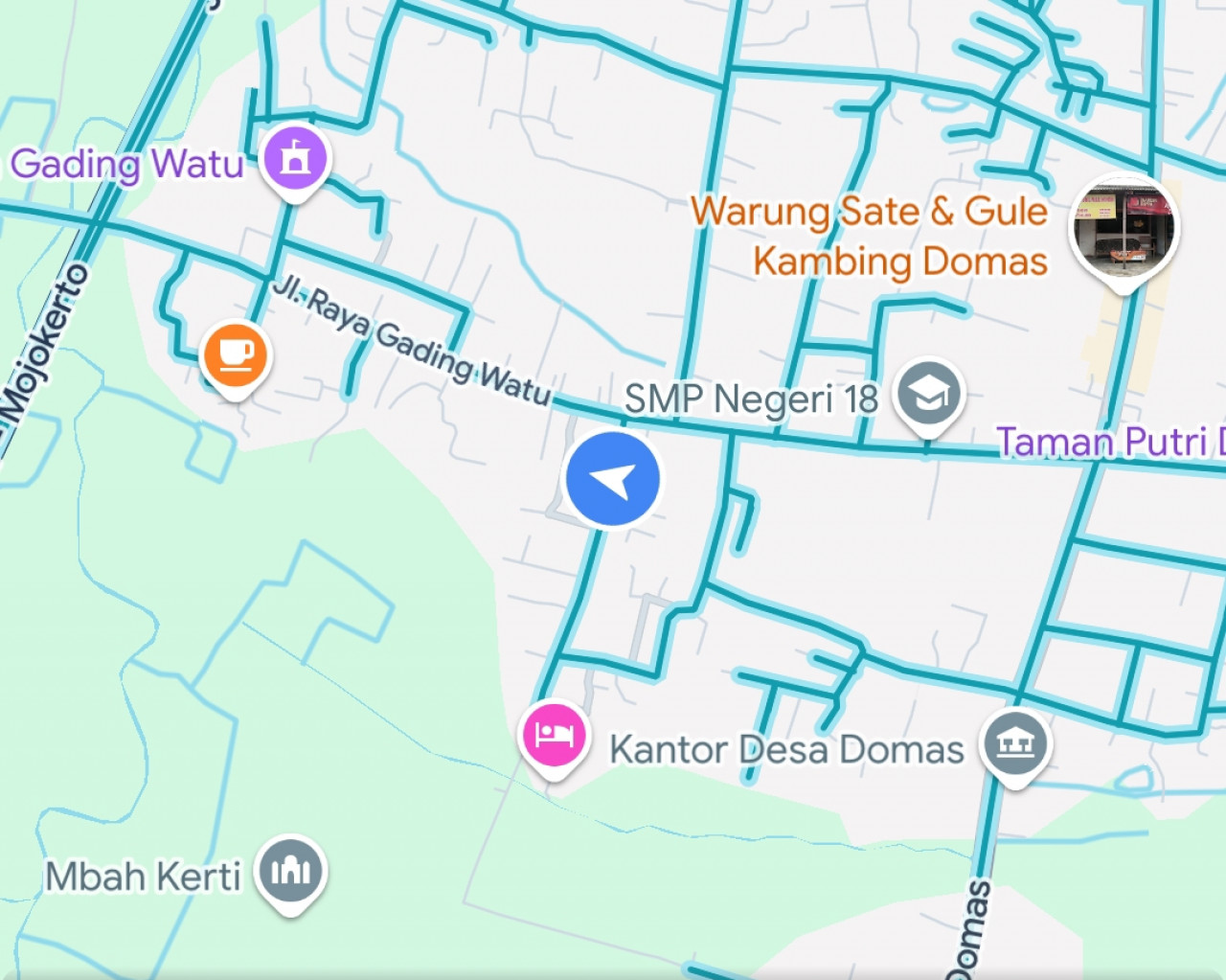Select the Kantor Desa Domas marker
1226x980 pixels.
[x=1015, y=743]
